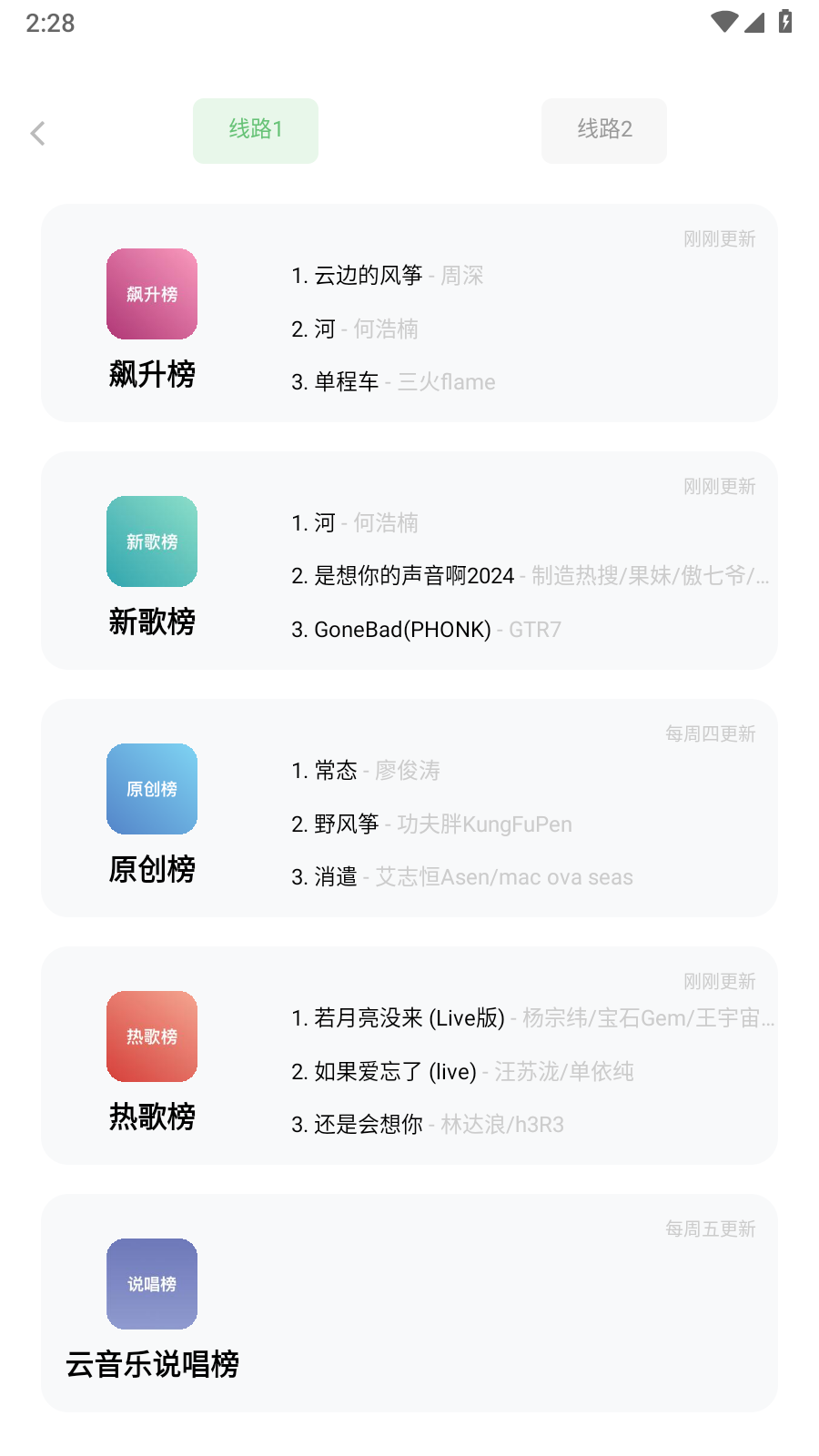Open the 热歌榜 chart card
The height and width of the screenshot is (1456, 819).
409,1056
